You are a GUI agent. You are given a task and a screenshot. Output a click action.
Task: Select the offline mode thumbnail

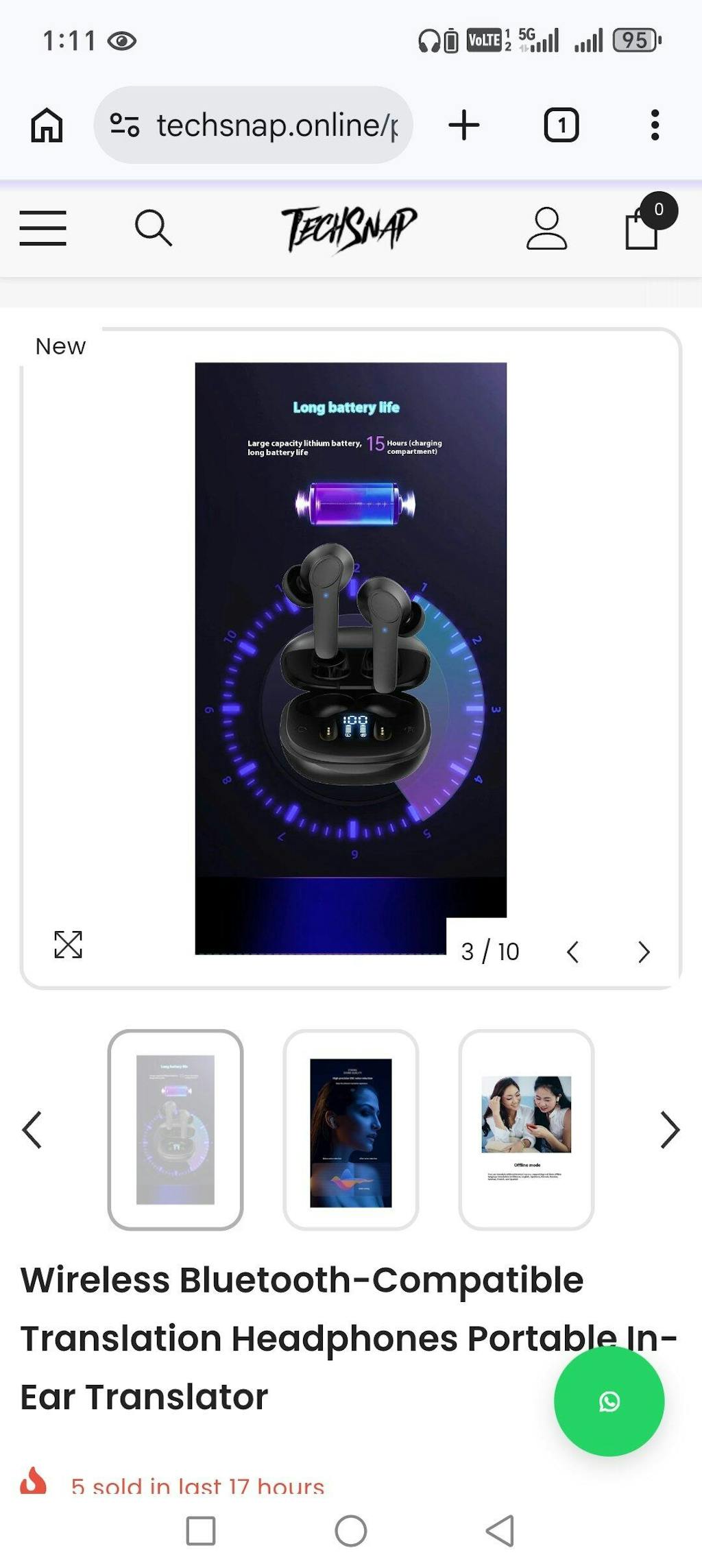pyautogui.click(x=526, y=1129)
